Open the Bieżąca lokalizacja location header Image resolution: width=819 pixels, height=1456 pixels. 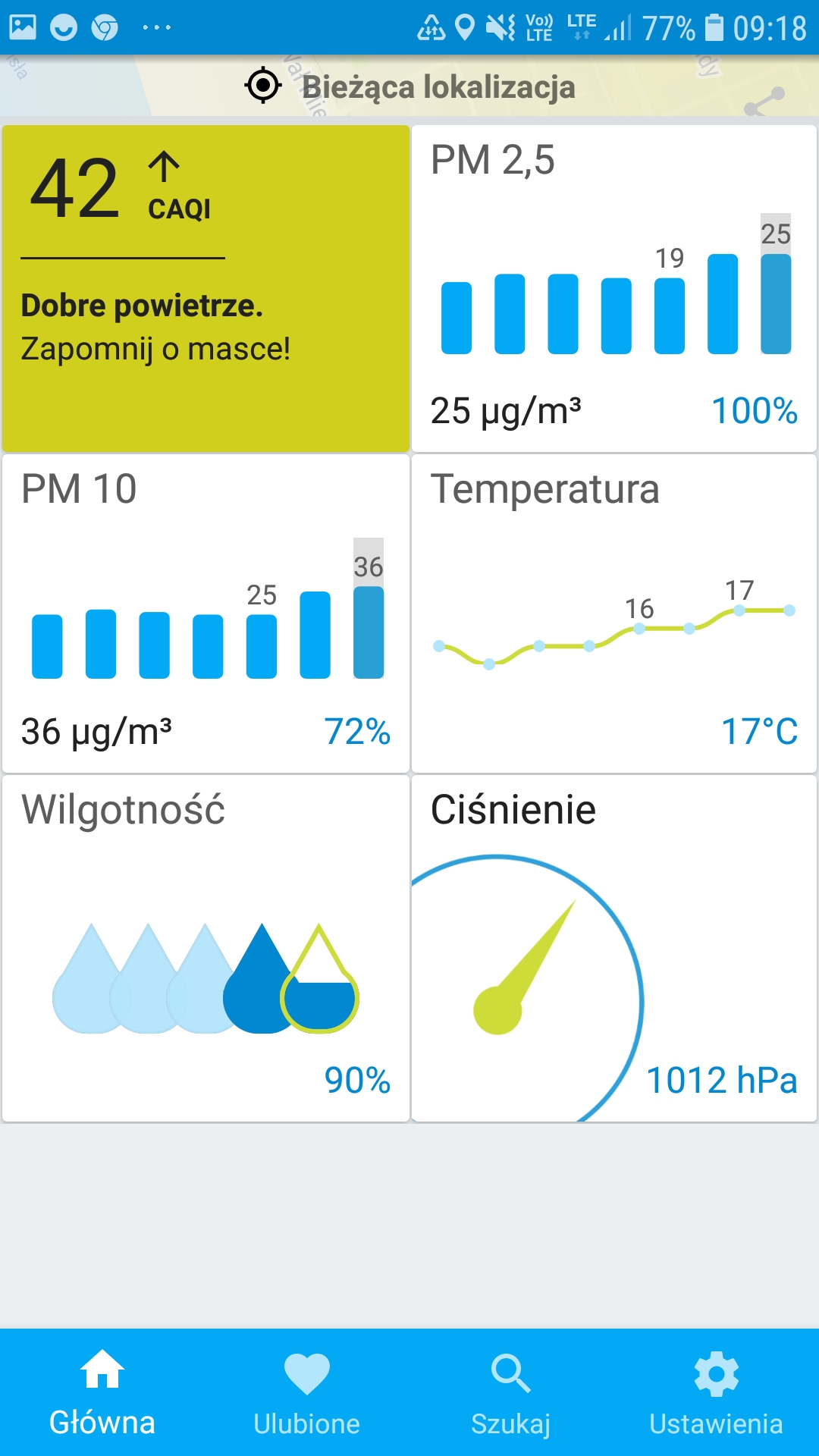[409, 86]
